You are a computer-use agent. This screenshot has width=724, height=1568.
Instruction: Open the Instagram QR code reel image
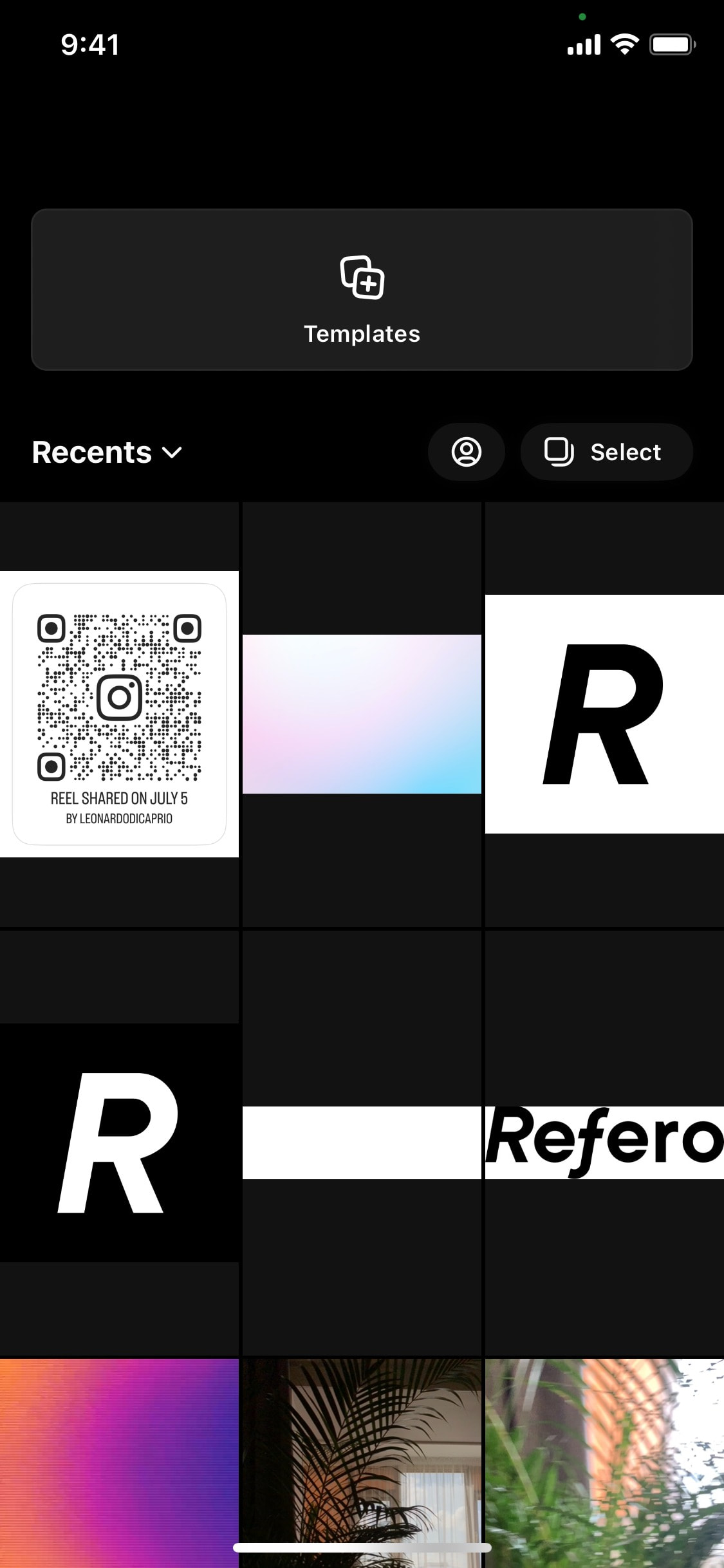[119, 714]
